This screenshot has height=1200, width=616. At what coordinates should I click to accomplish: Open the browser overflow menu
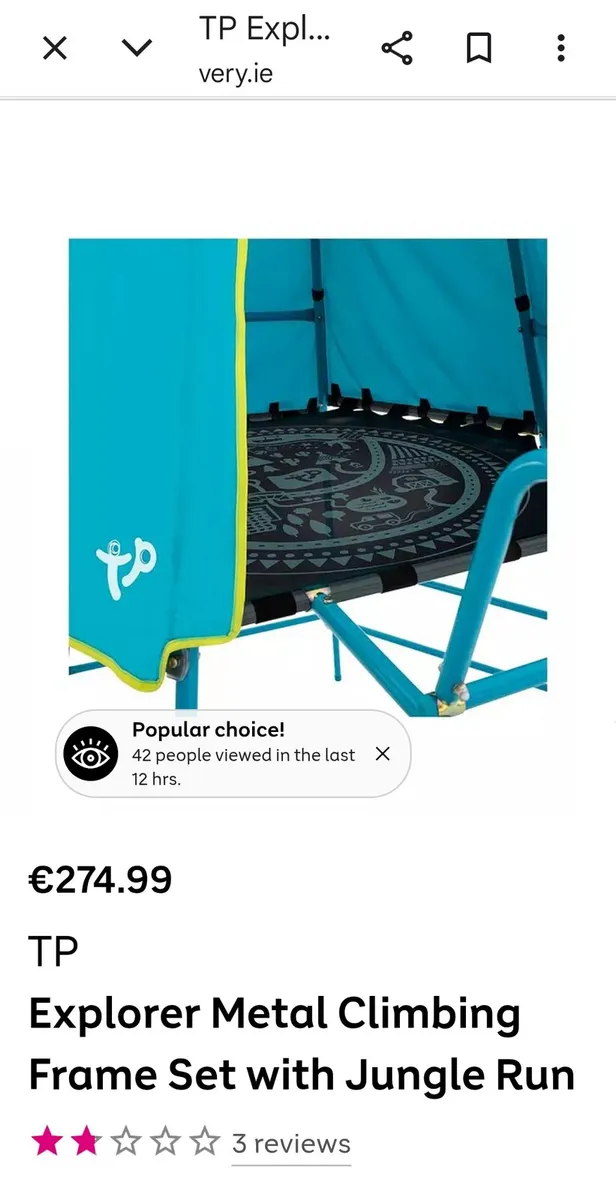click(561, 48)
